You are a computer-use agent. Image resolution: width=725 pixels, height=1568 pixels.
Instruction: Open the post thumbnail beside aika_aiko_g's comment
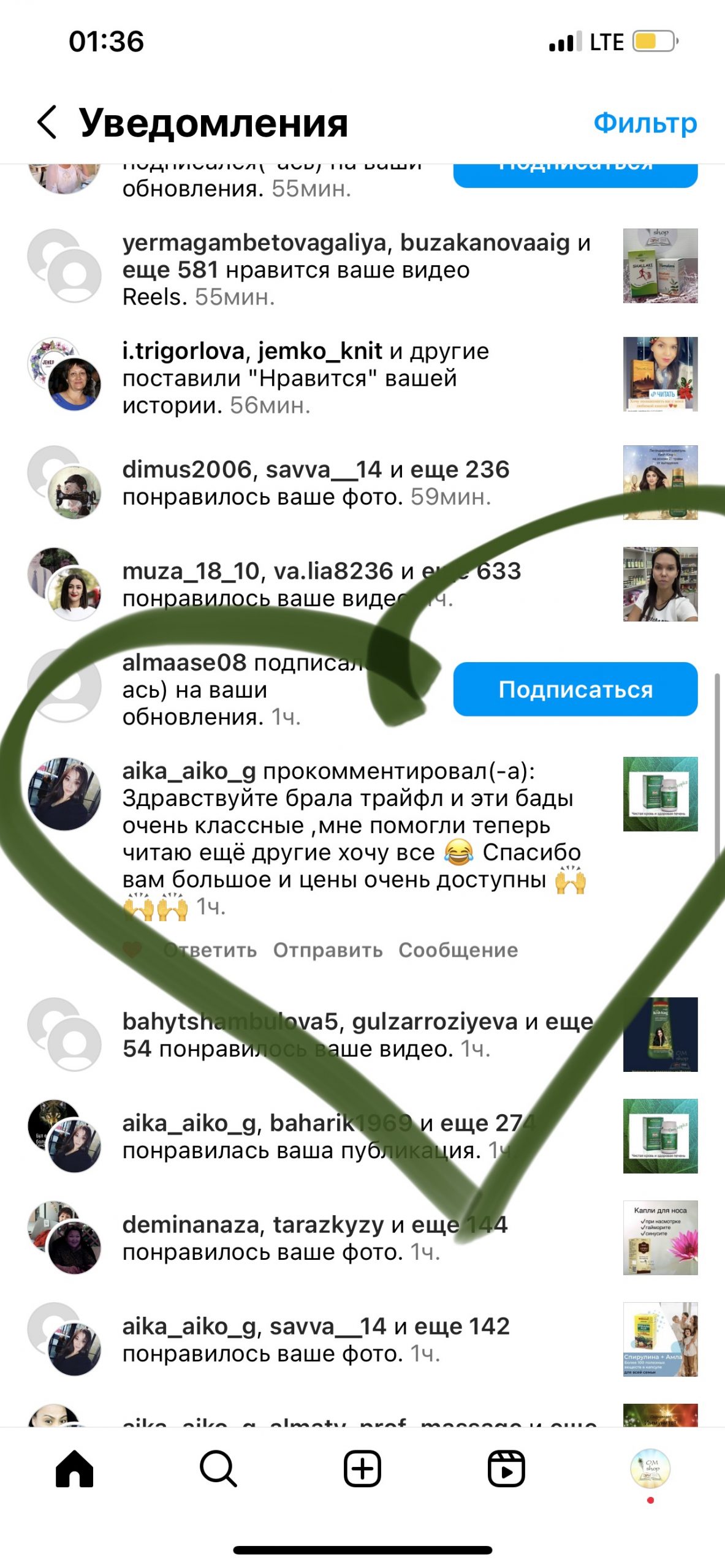point(660,794)
